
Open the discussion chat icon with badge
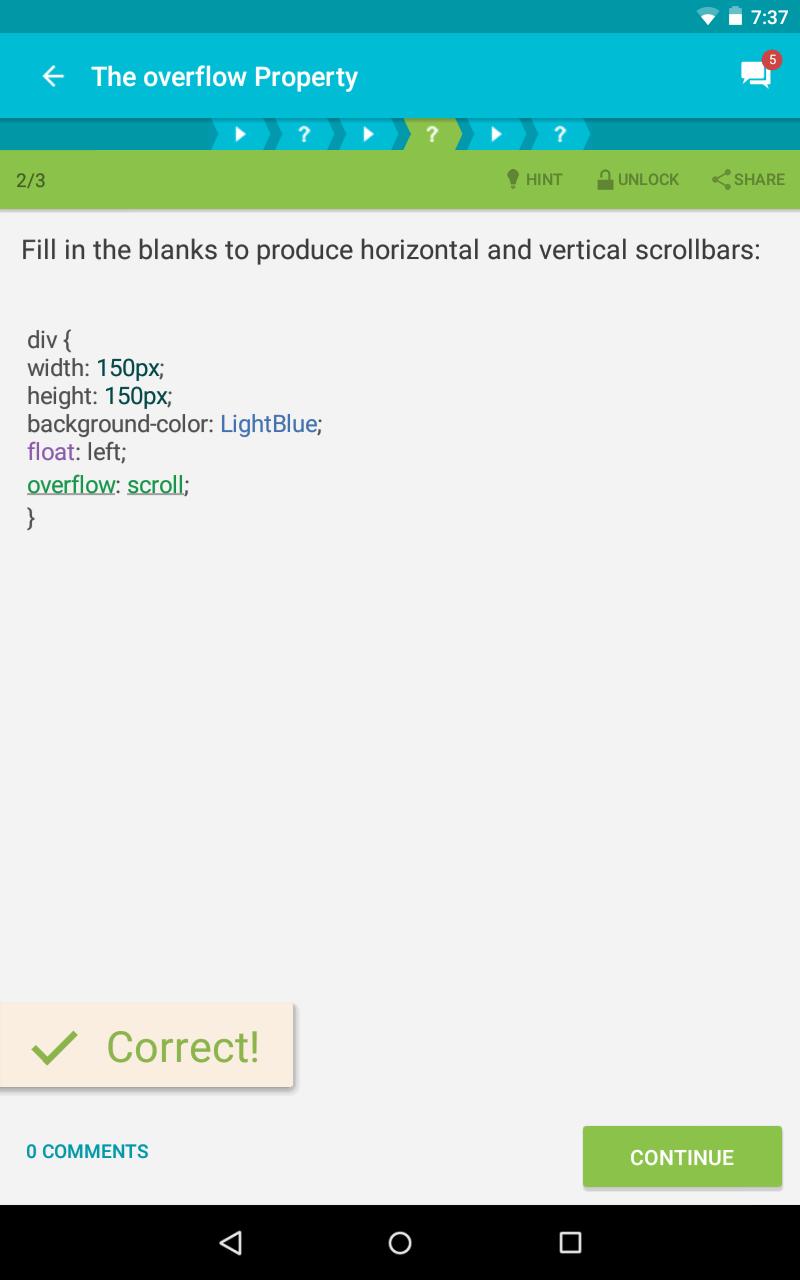[756, 75]
